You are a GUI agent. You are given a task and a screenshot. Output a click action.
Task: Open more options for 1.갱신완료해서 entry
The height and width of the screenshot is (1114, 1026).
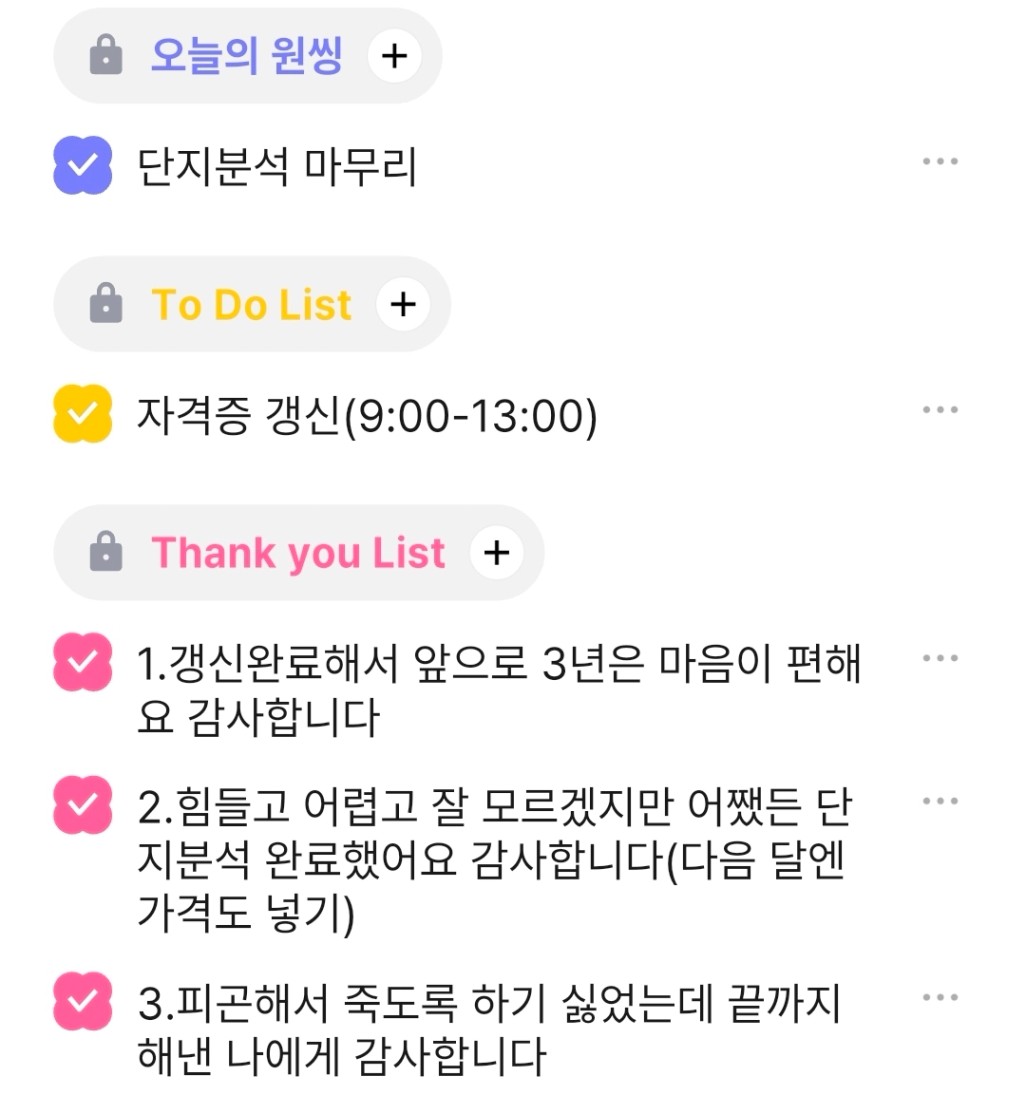940,658
